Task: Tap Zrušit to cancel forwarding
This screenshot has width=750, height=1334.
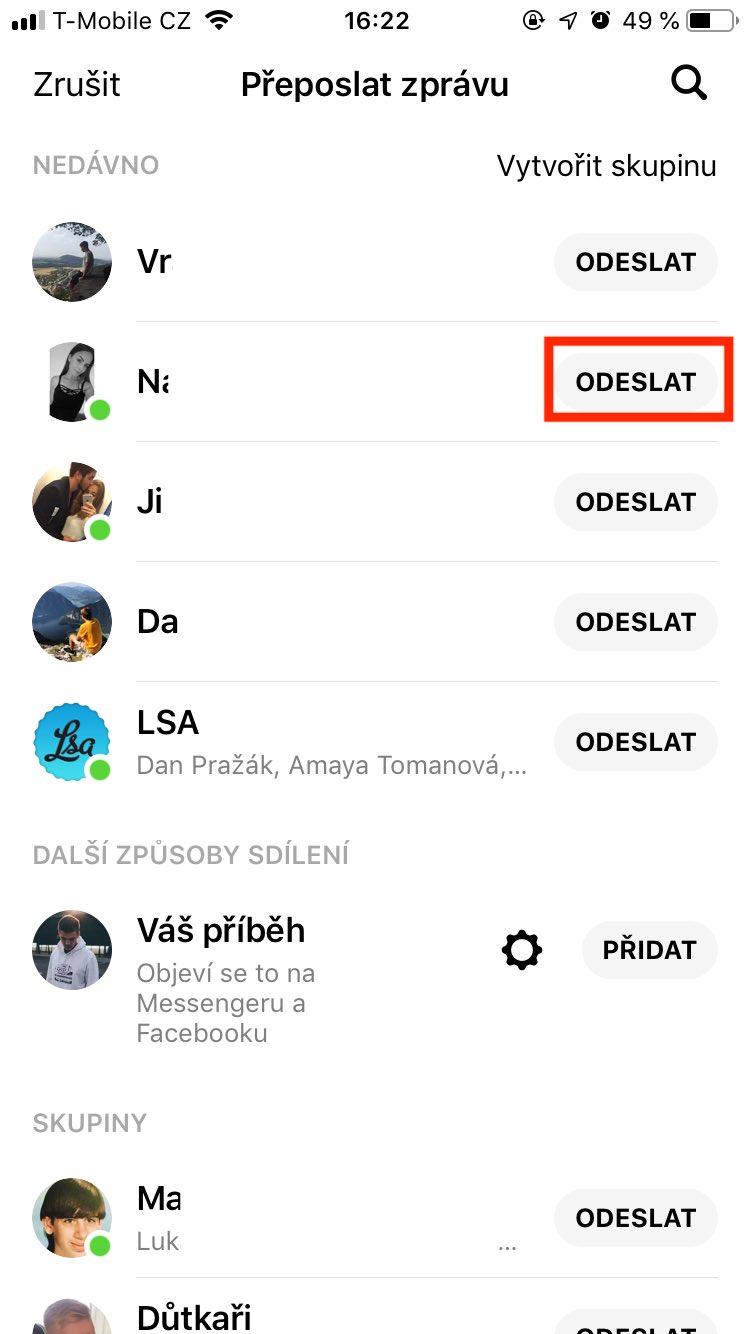Action: (x=77, y=85)
